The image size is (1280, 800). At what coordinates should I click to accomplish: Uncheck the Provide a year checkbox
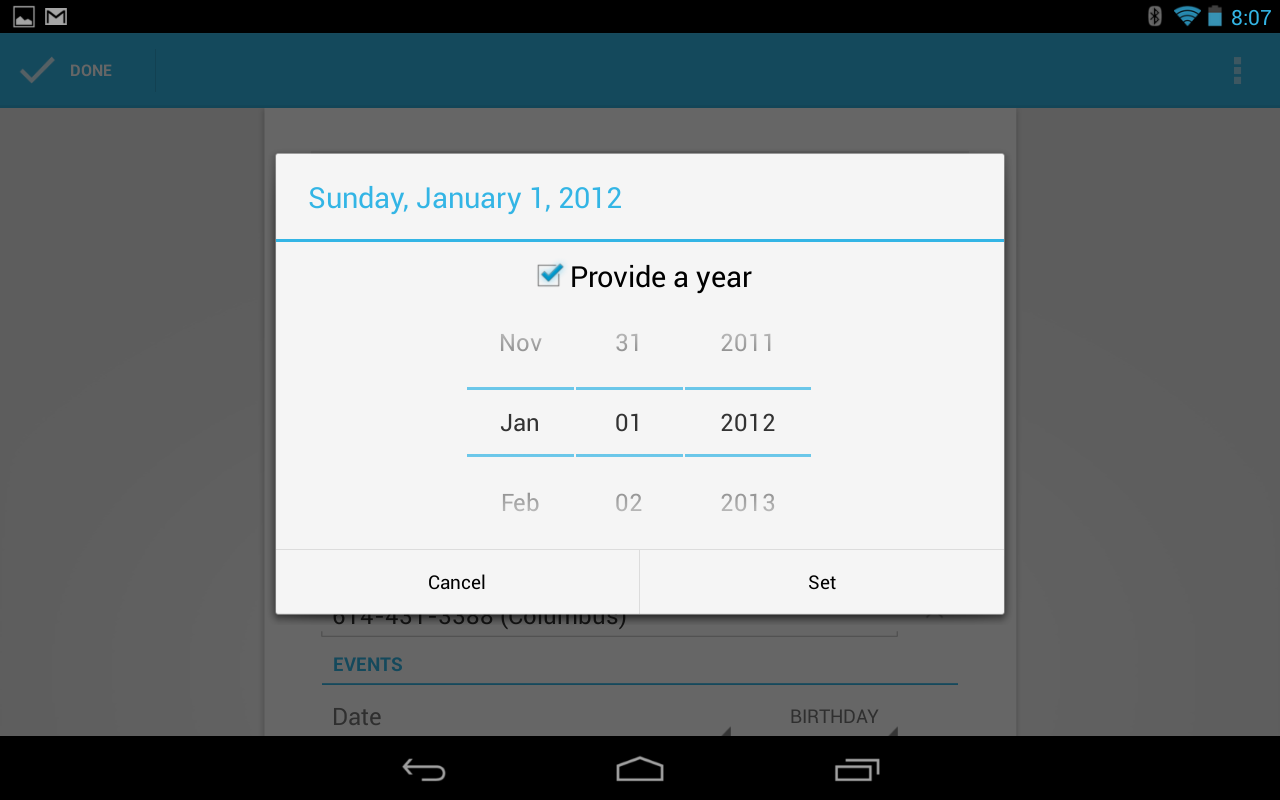(x=549, y=276)
